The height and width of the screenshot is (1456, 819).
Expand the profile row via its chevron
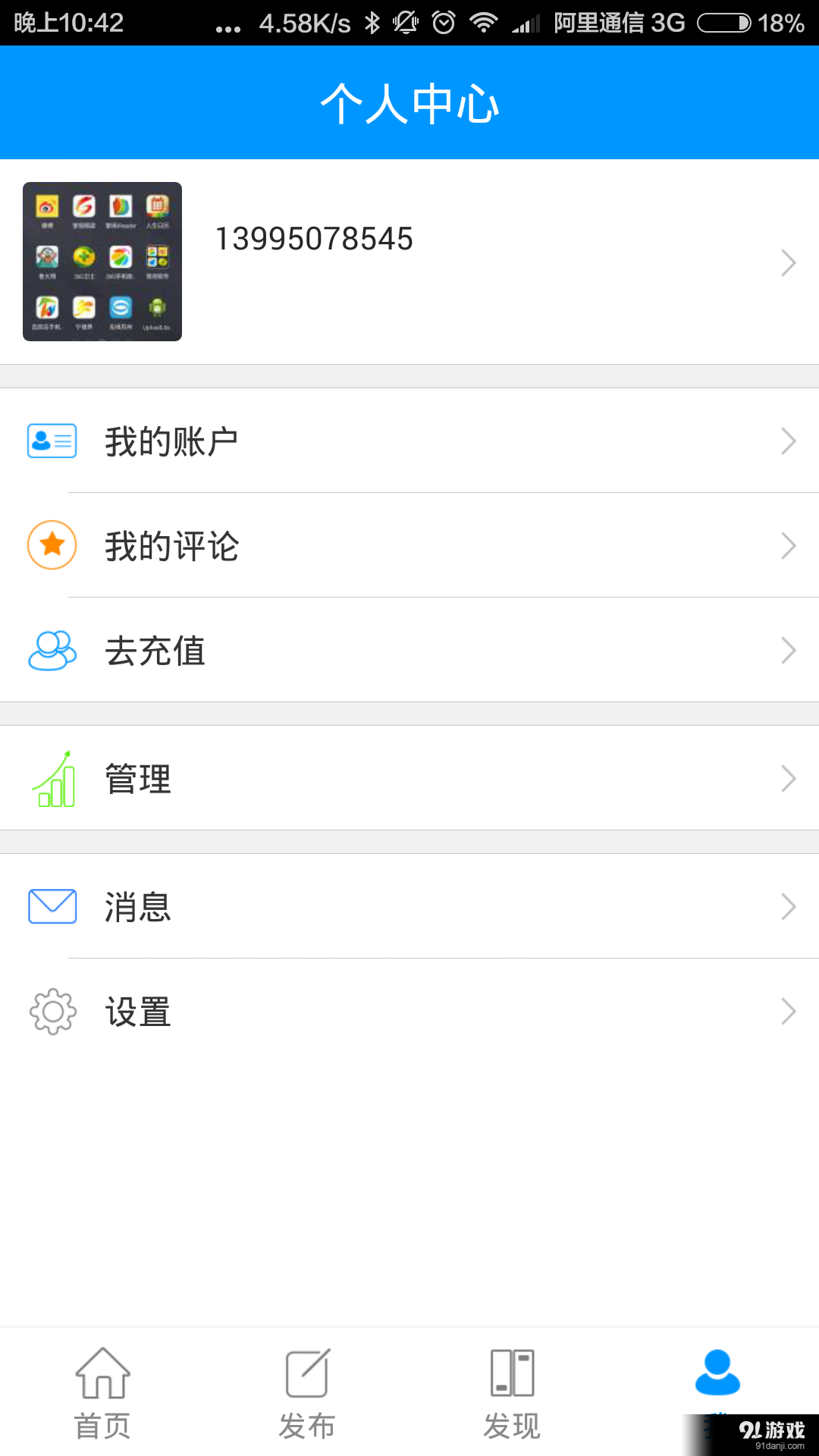click(x=789, y=262)
